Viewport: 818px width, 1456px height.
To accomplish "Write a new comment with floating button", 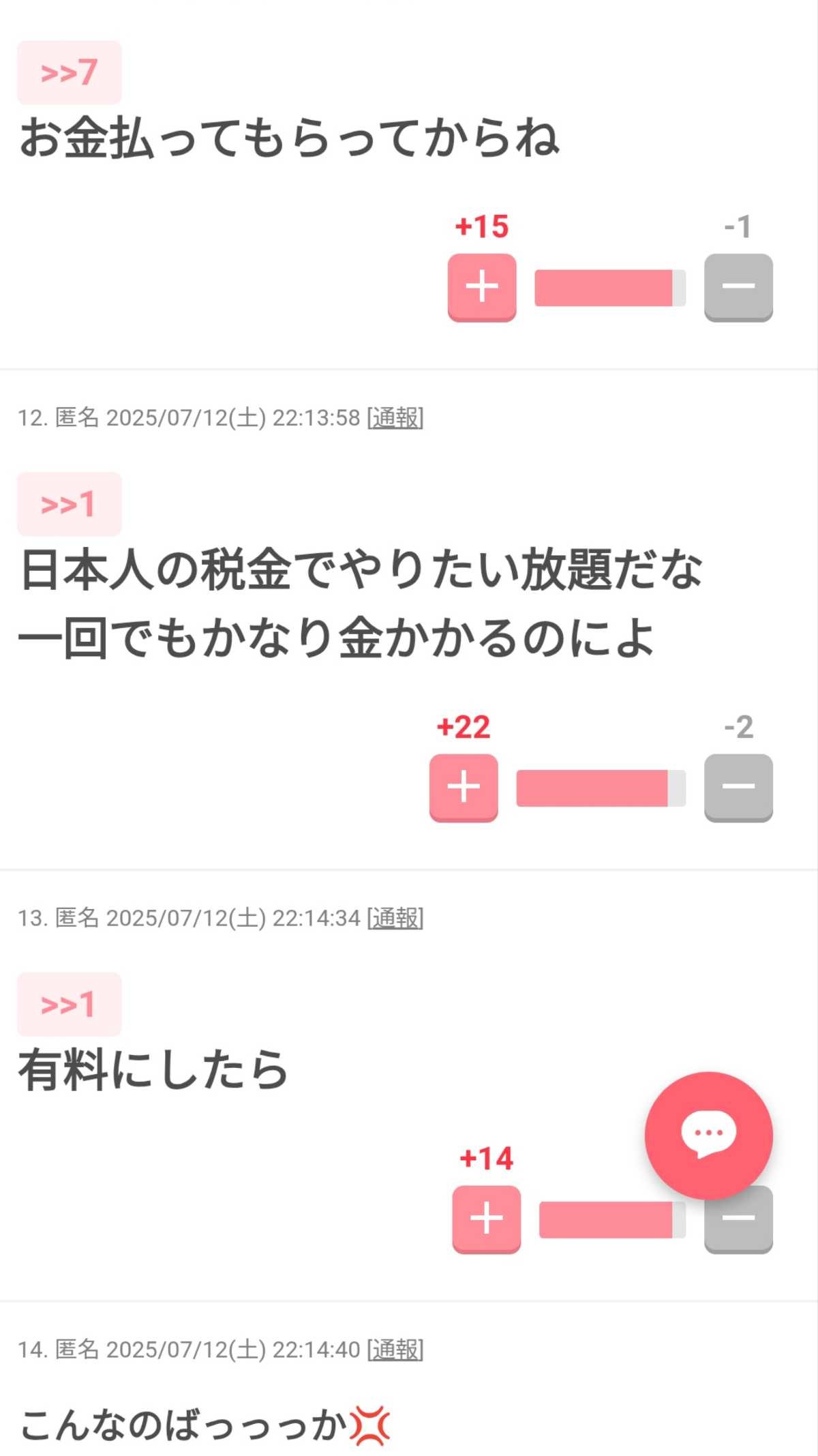I will pyautogui.click(x=708, y=1135).
